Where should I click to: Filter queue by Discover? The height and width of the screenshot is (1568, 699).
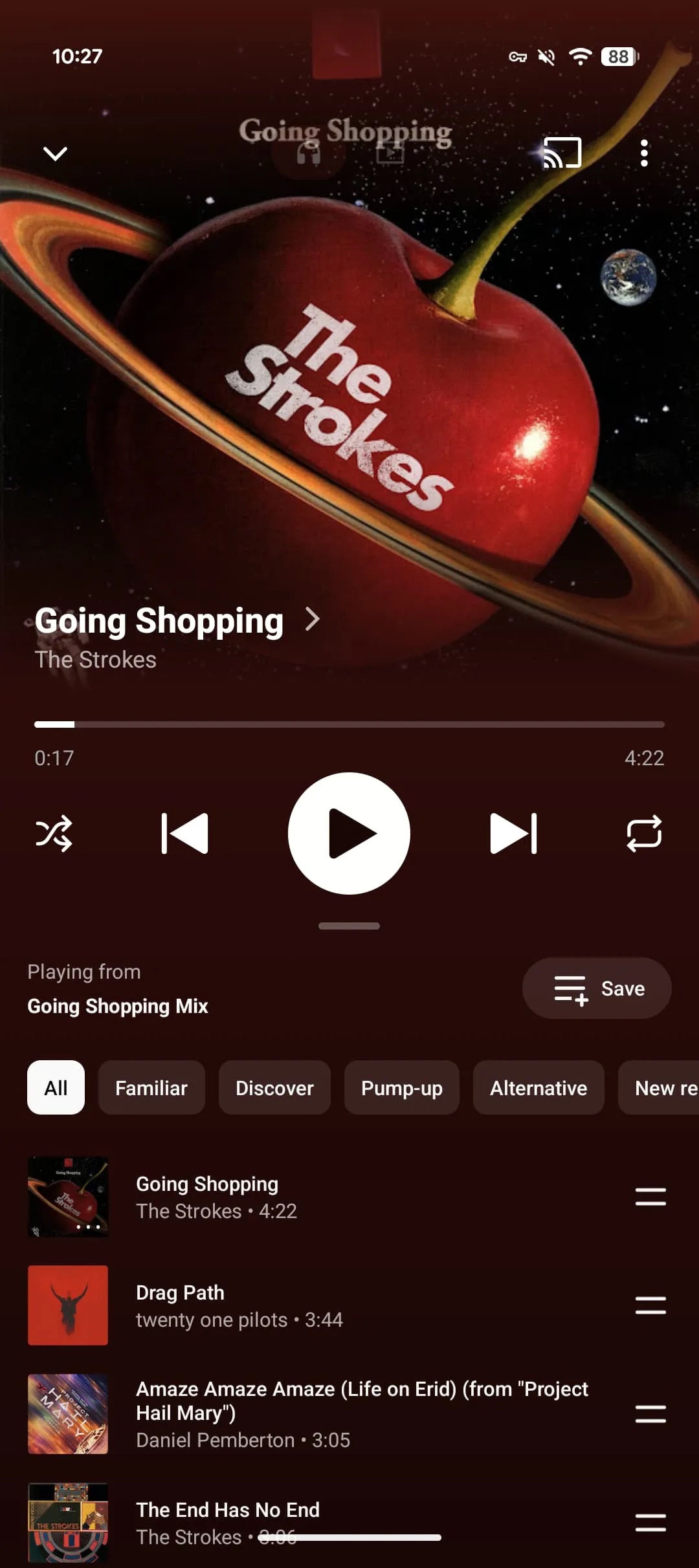tap(274, 1087)
